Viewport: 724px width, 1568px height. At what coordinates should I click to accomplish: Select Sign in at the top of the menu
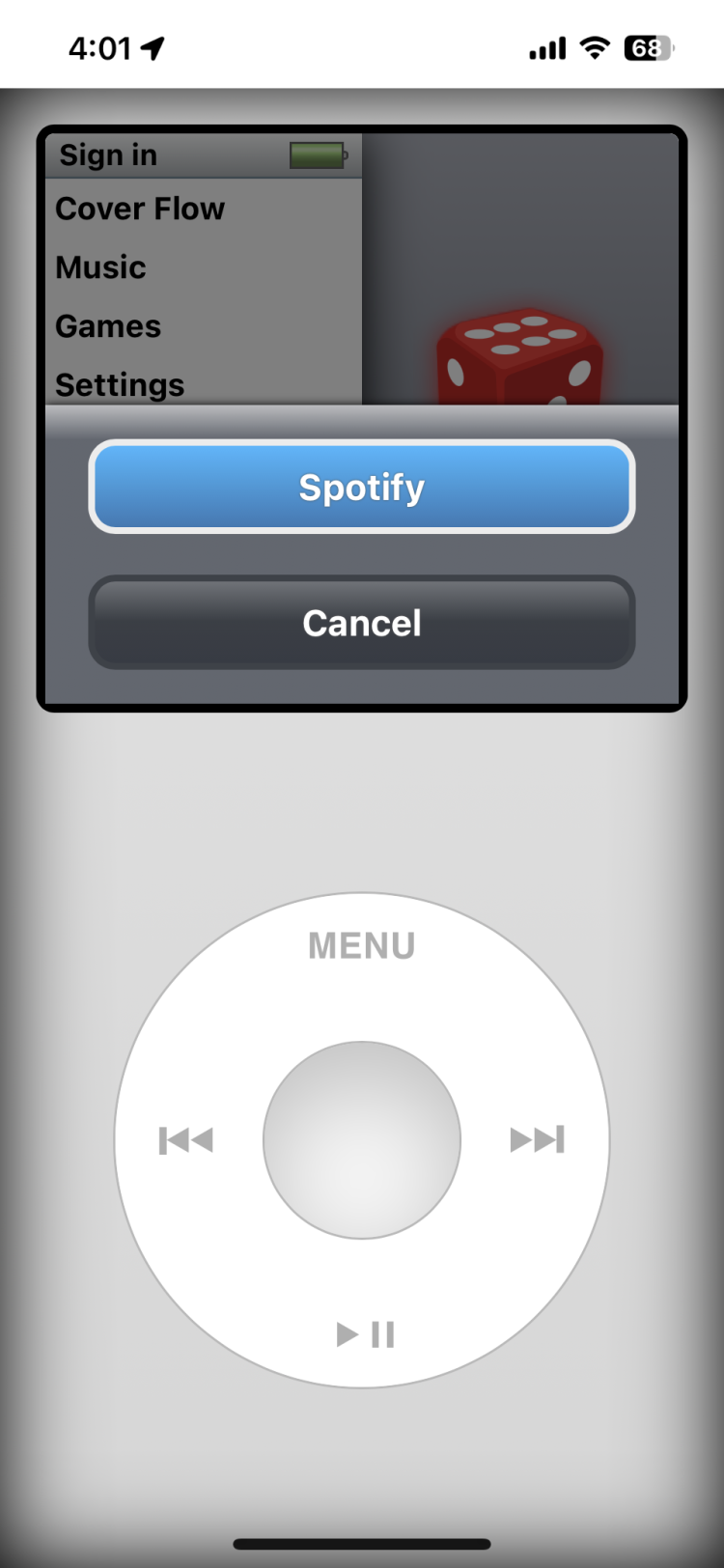pyautogui.click(x=107, y=154)
